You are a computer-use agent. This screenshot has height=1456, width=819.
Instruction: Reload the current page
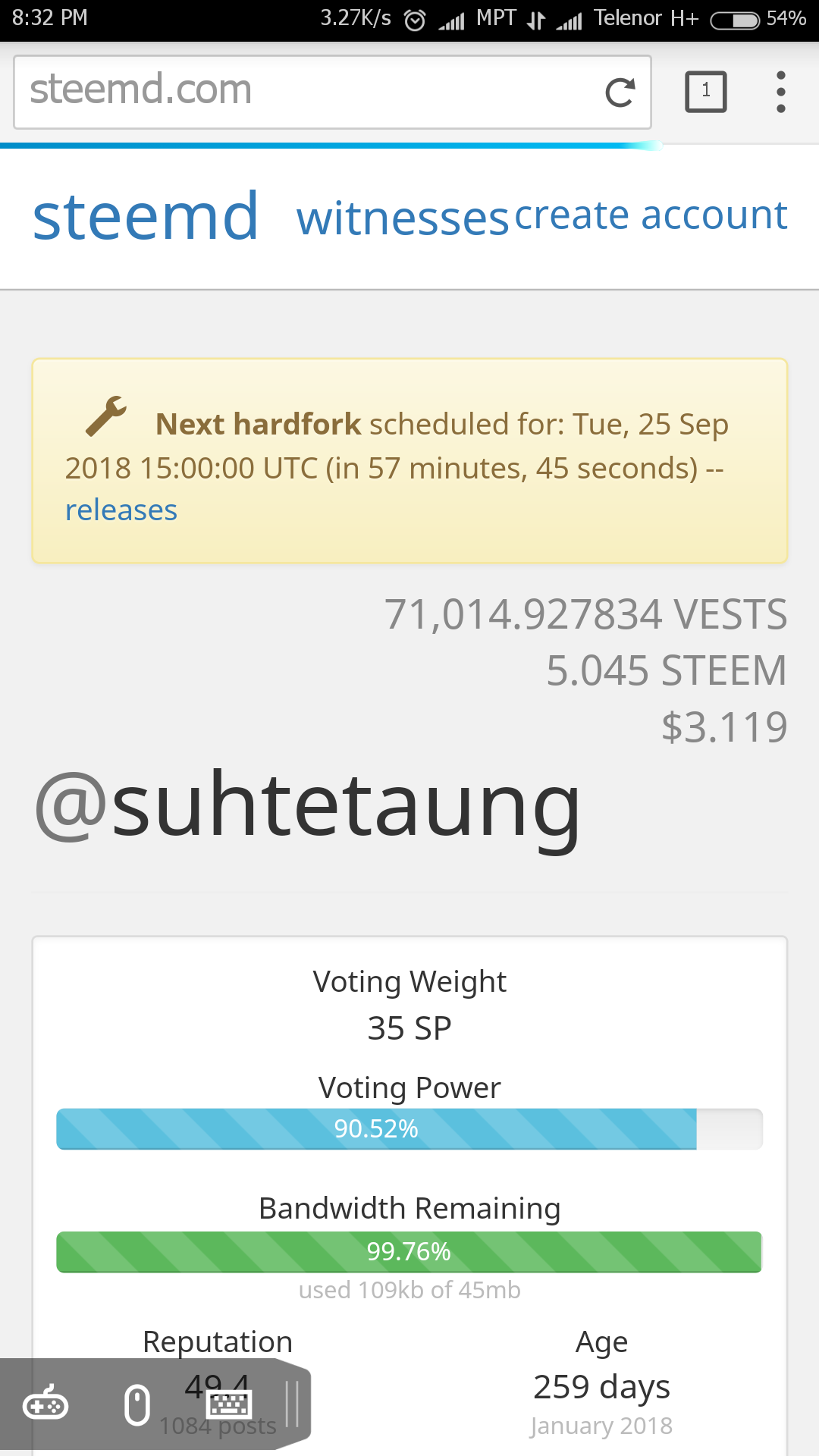click(x=620, y=93)
